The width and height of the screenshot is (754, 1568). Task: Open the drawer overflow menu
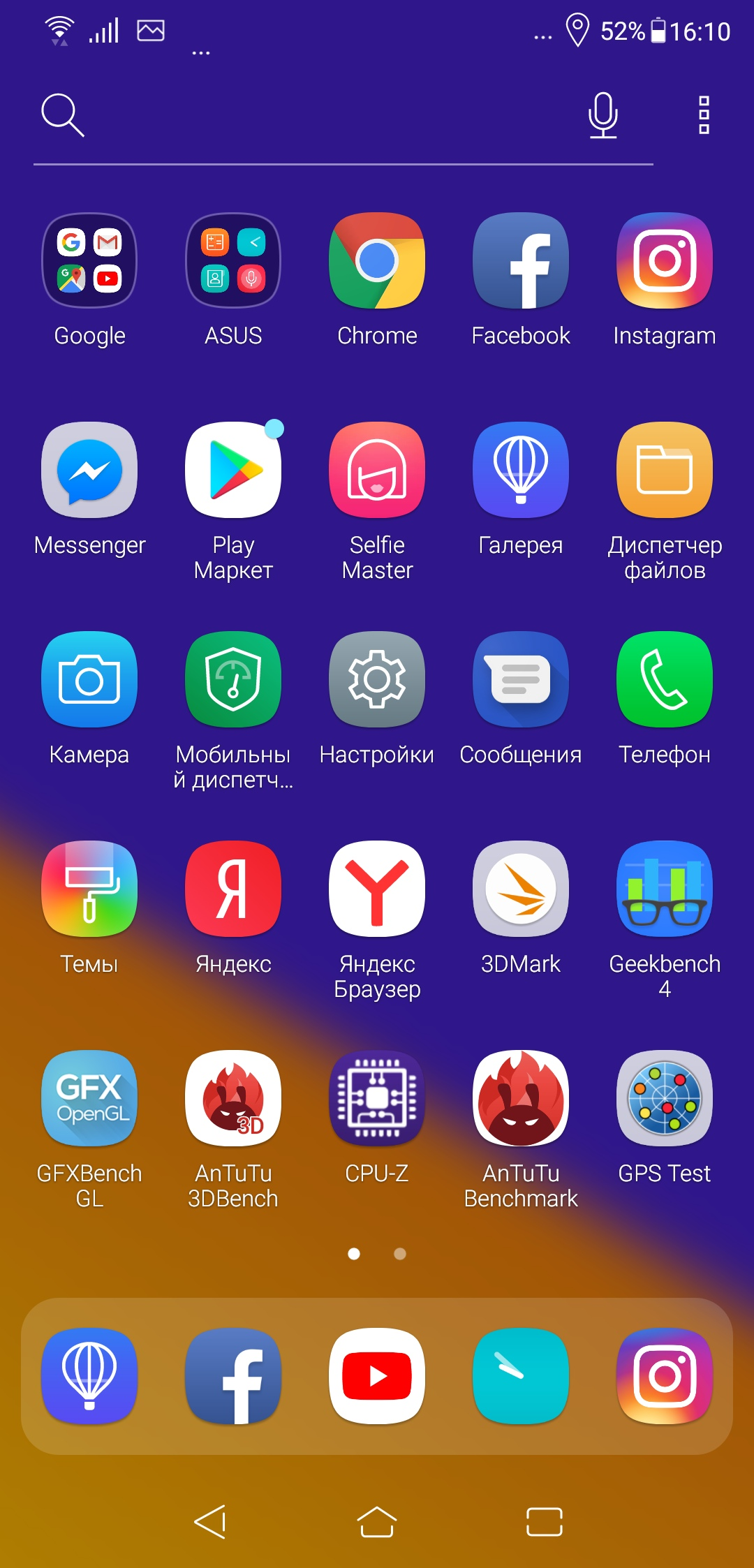click(704, 115)
